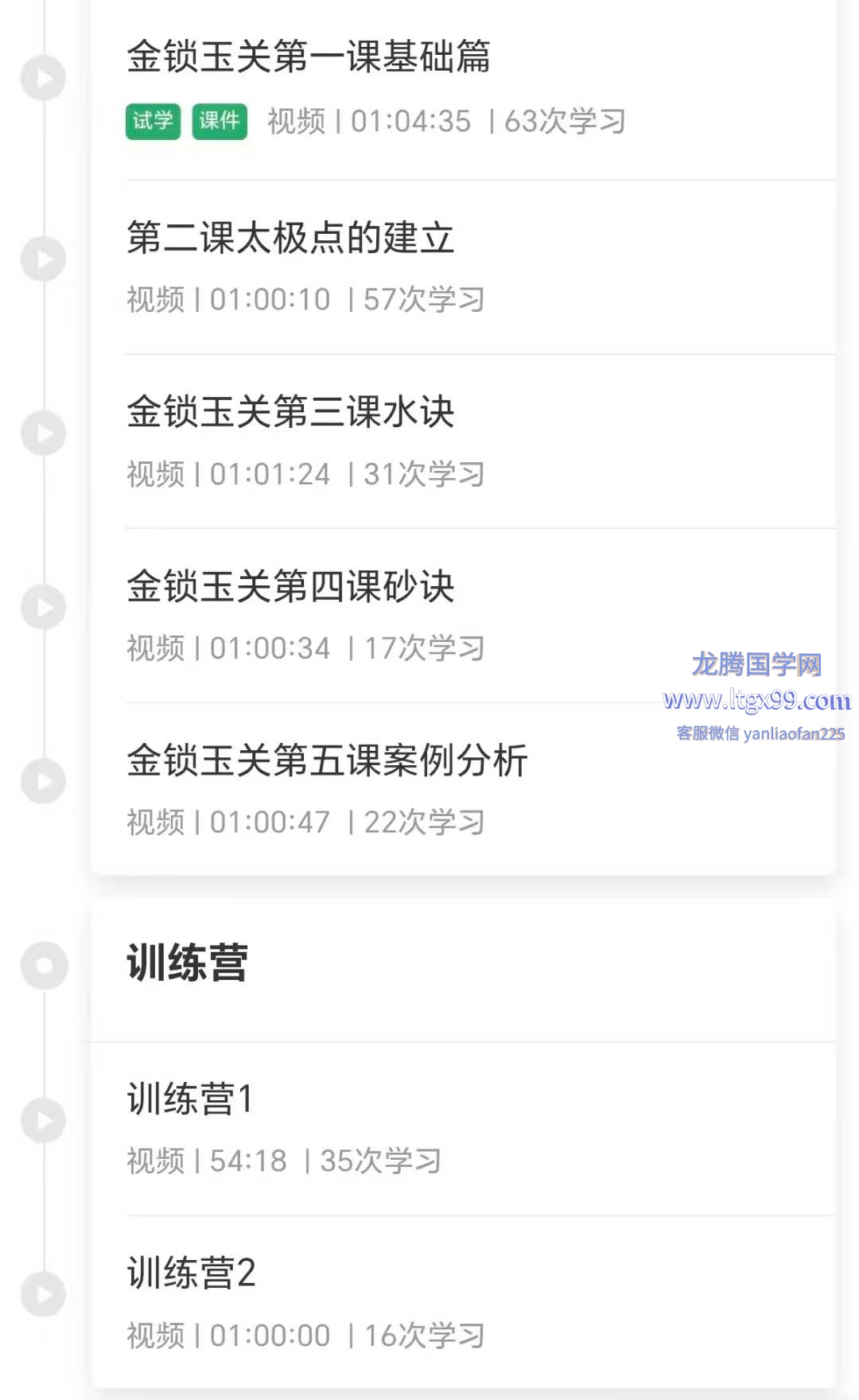Viewport: 859px width, 1400px height.
Task: Open lesson 金锁玉关第一课基础篇
Action: tap(309, 57)
